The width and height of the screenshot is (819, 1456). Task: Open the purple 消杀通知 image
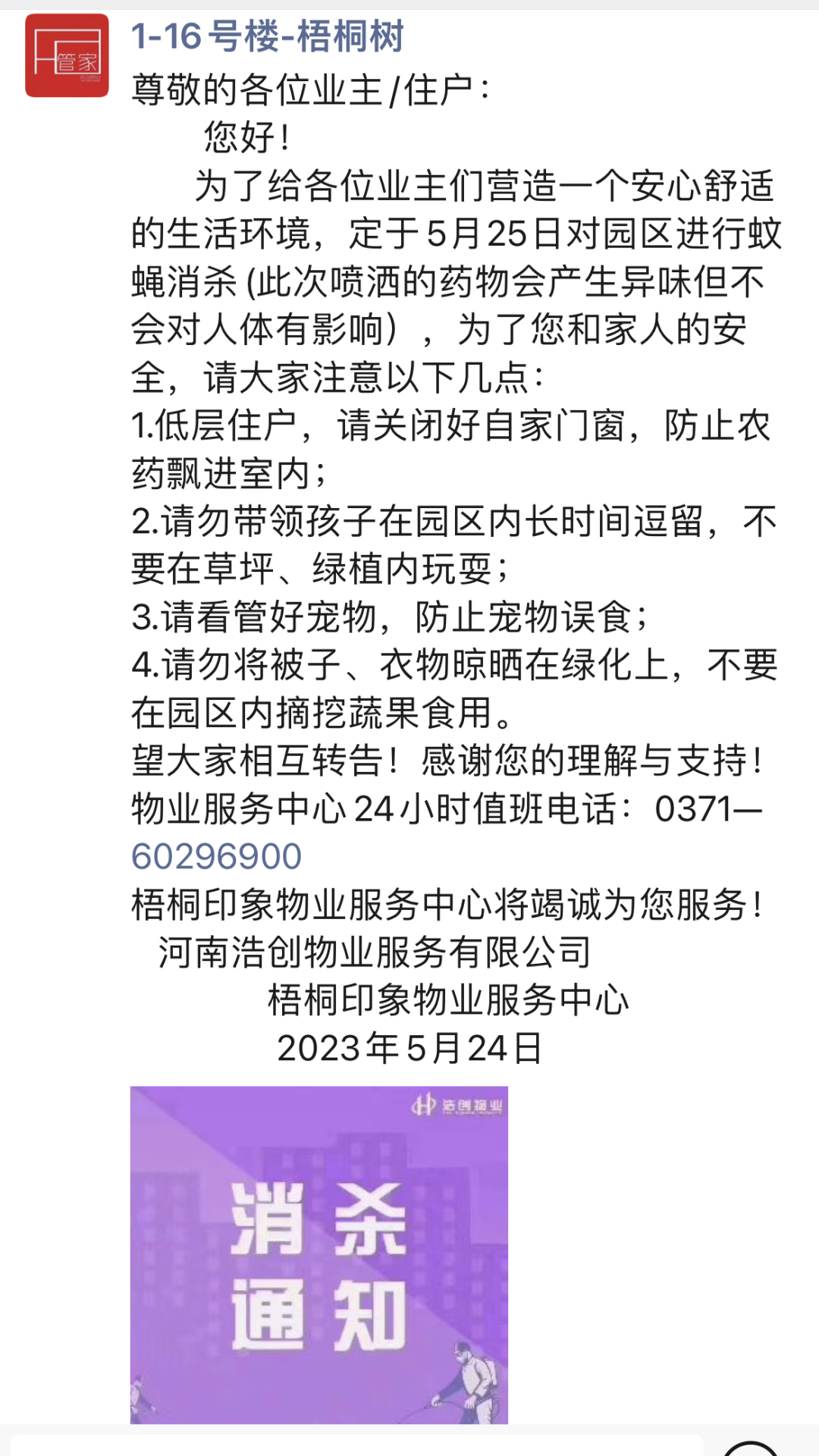[x=319, y=1254]
